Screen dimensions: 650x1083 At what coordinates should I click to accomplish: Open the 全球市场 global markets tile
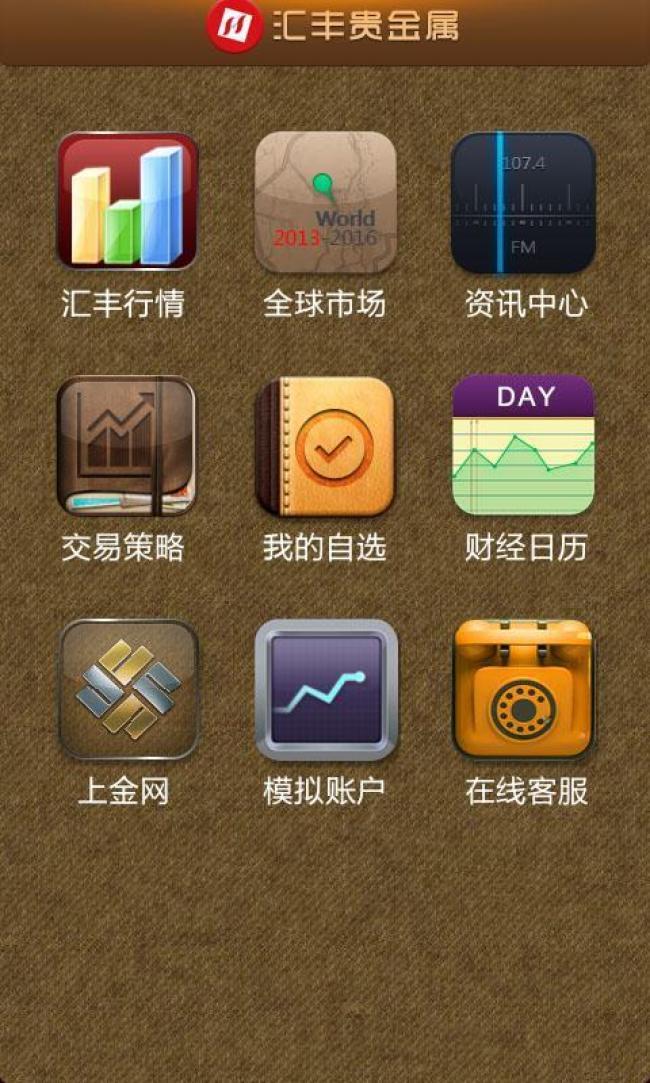coord(325,202)
